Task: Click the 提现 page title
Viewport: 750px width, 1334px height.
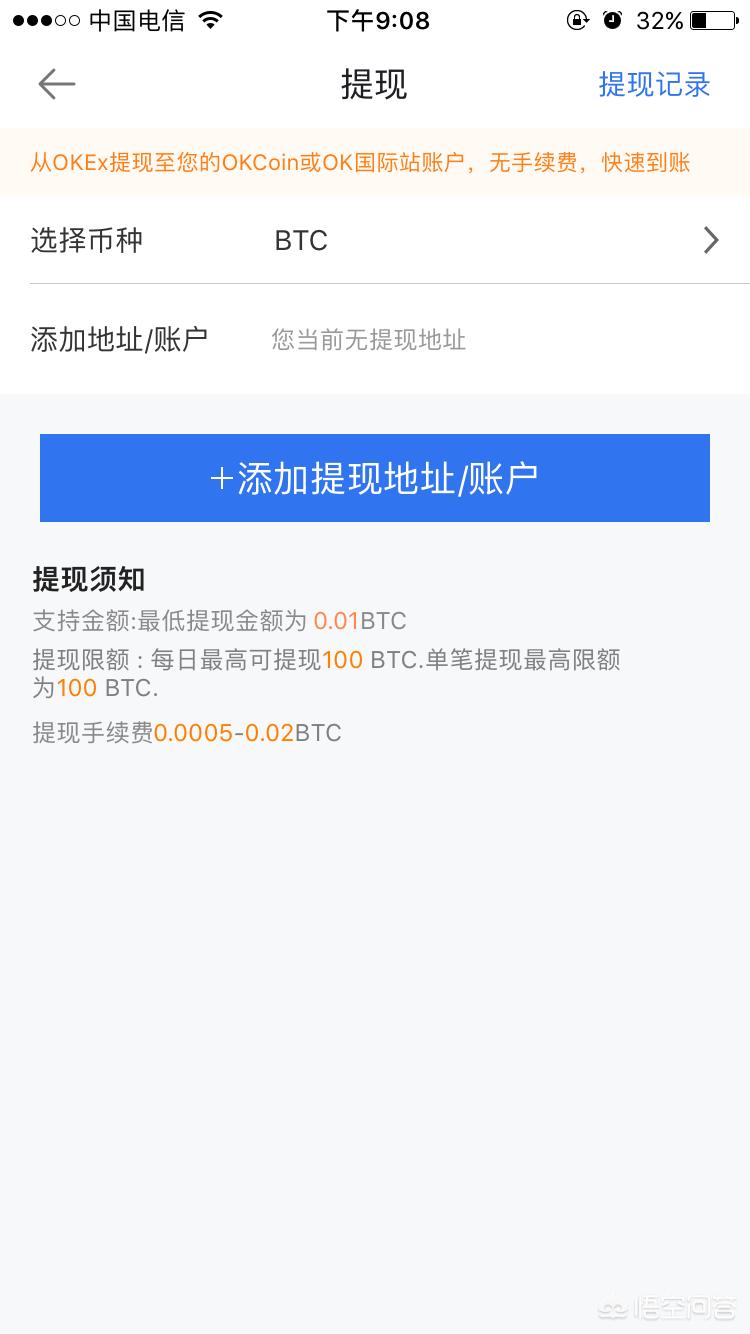Action: pos(375,85)
